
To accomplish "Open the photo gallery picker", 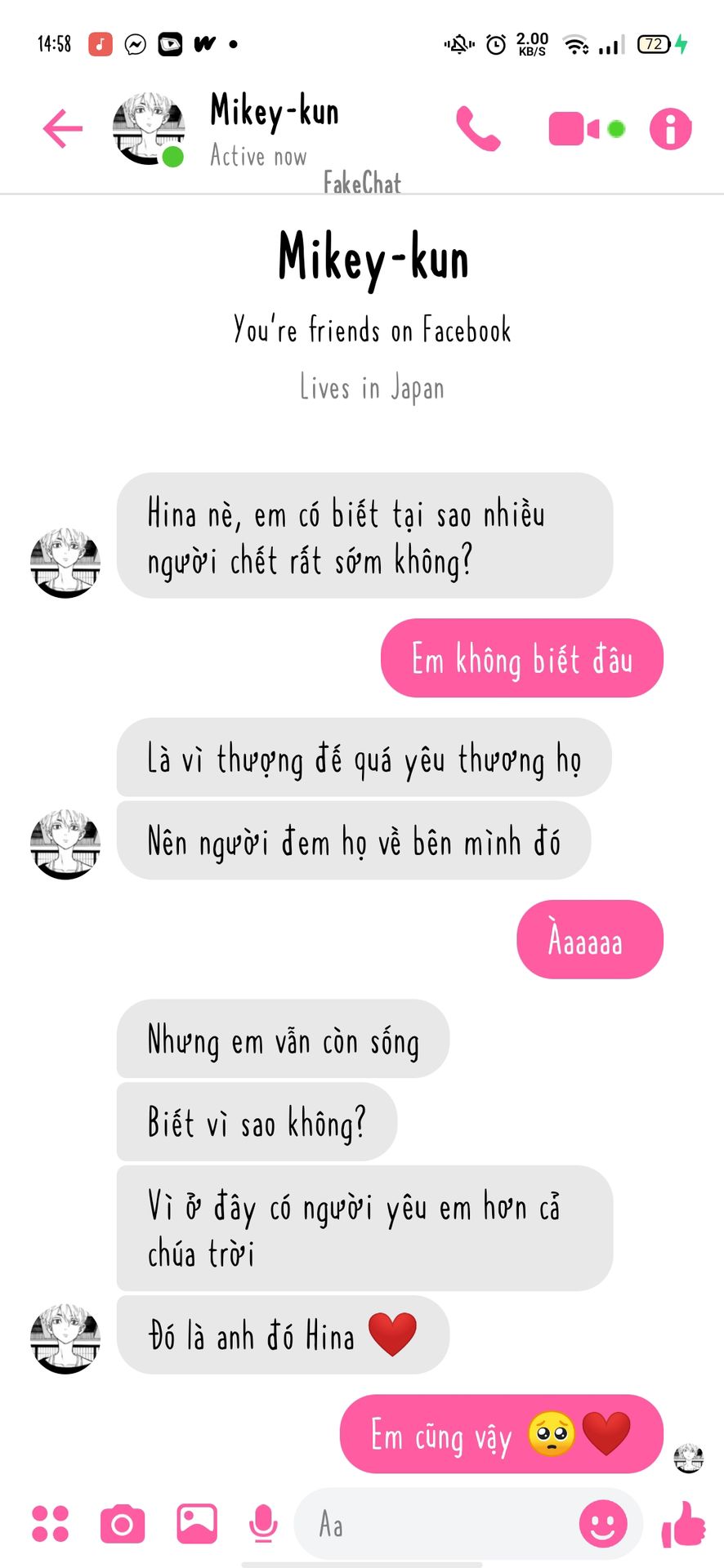I will (197, 1523).
